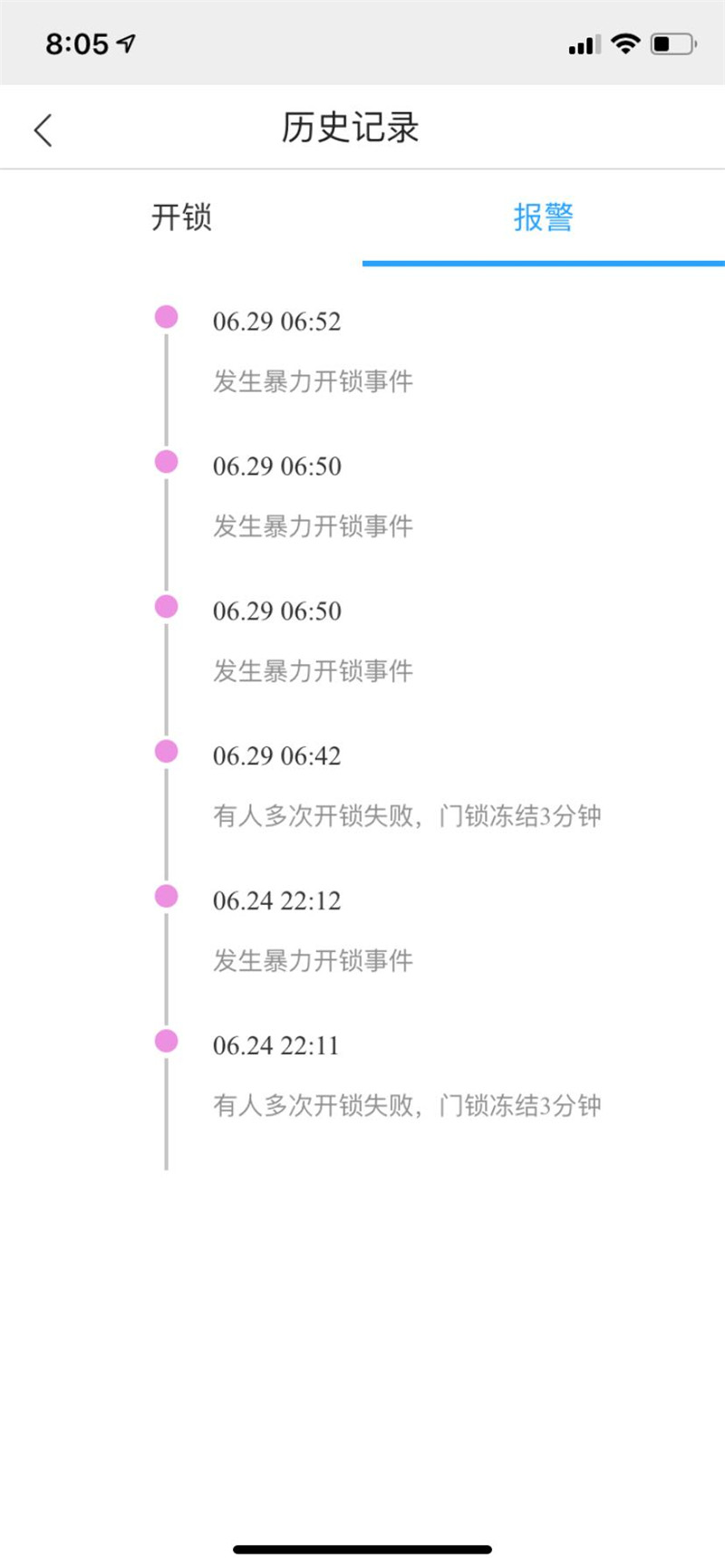
Task: Switch to the 开锁 tab
Action: coord(181,217)
